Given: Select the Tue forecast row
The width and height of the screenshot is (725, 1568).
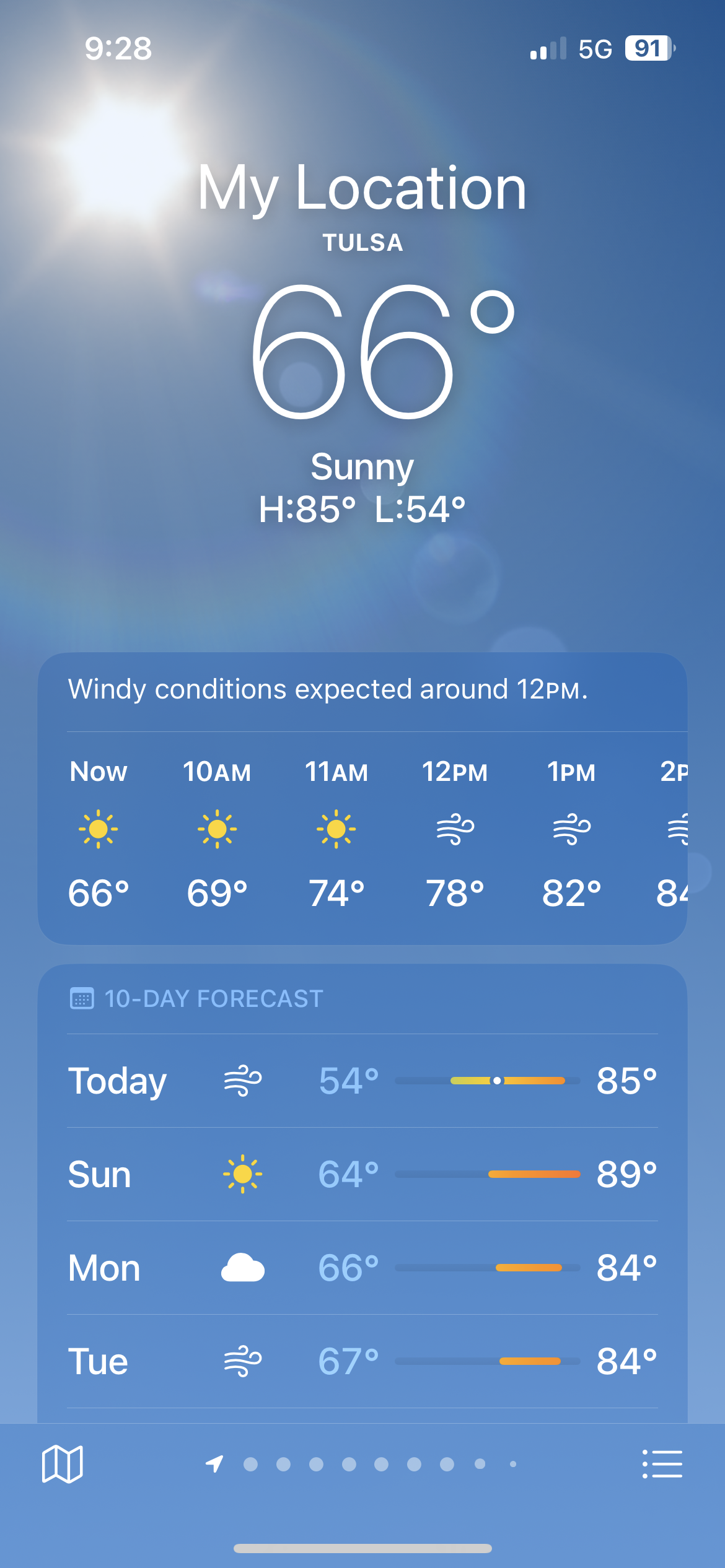Looking at the screenshot, I should (362, 1361).
